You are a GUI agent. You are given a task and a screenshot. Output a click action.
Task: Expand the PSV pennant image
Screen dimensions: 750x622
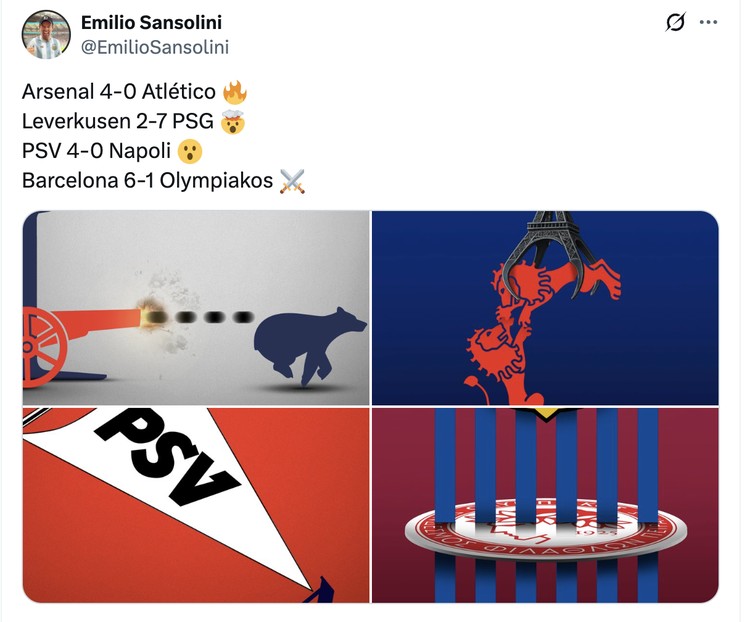tap(195, 505)
